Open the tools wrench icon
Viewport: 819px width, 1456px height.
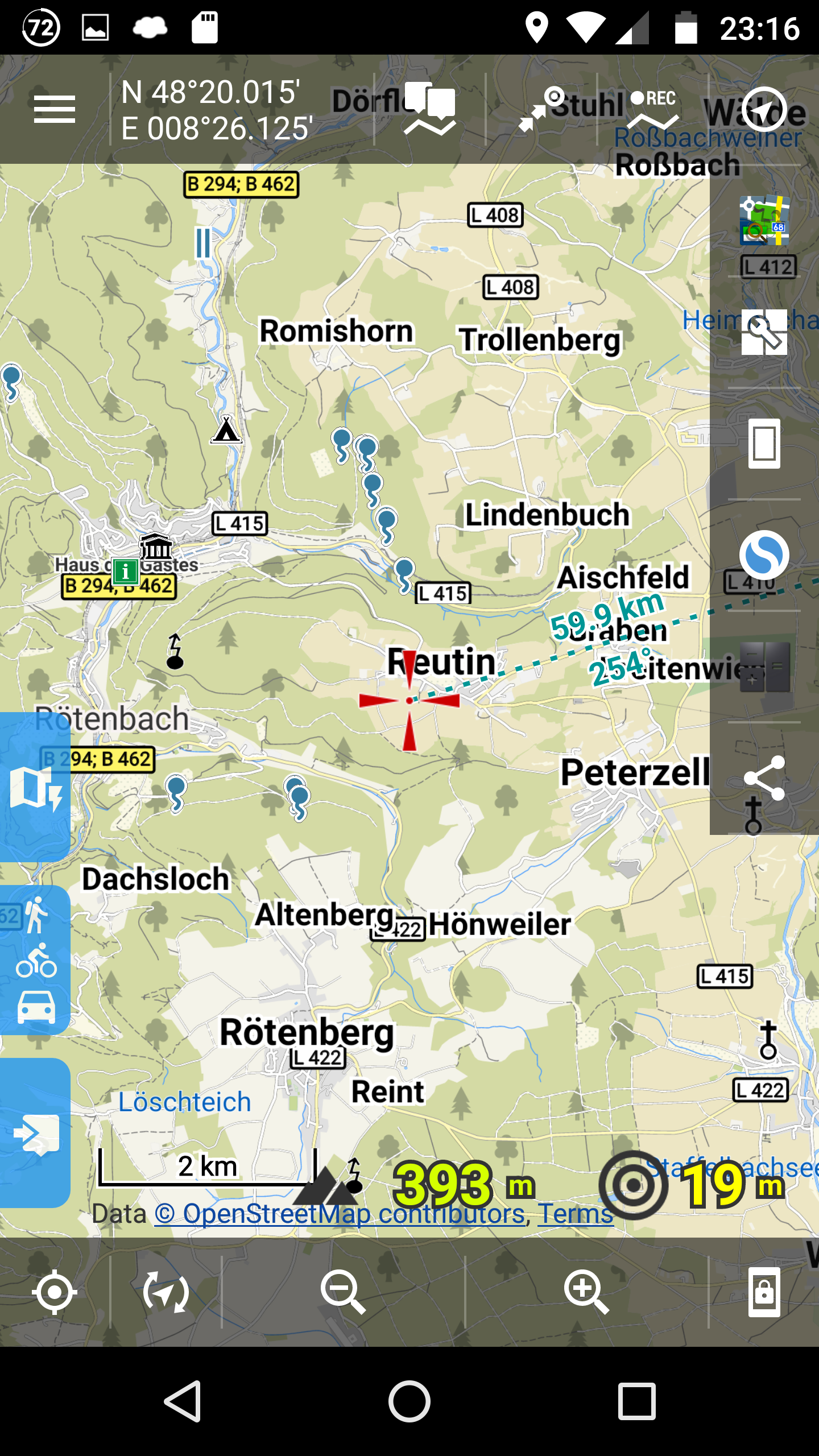pos(764,332)
